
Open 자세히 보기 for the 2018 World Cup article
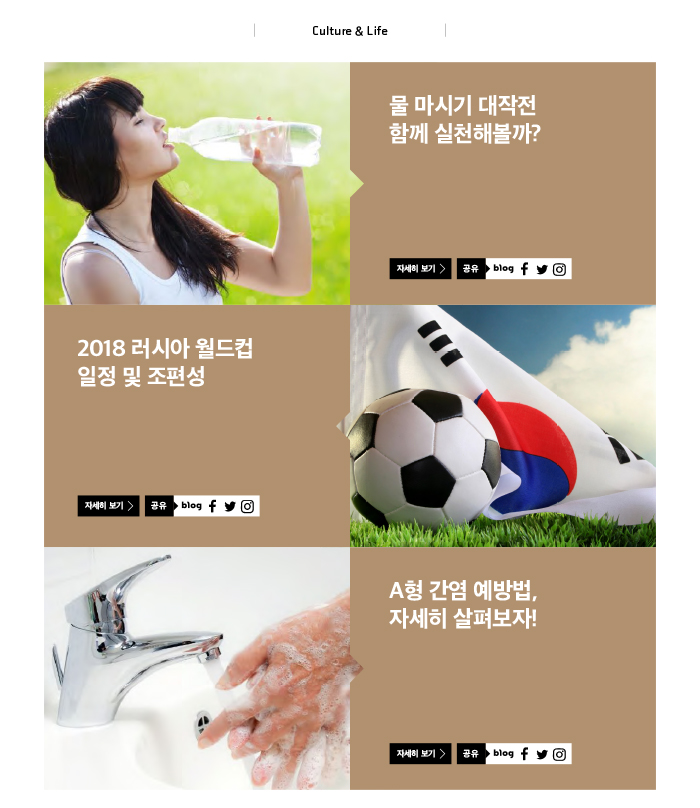click(x=108, y=506)
